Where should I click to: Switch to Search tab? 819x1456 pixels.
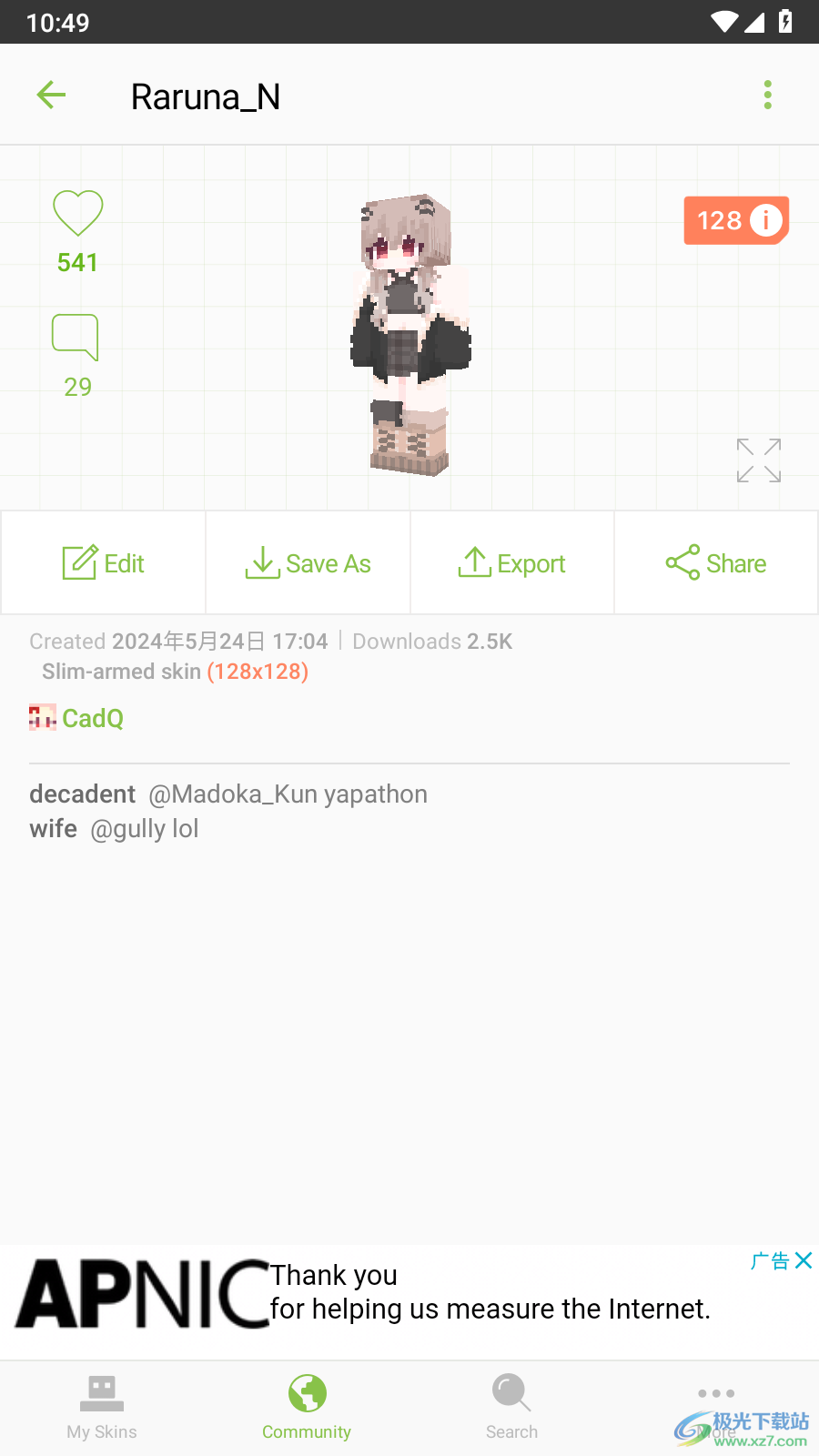pyautogui.click(x=511, y=1406)
